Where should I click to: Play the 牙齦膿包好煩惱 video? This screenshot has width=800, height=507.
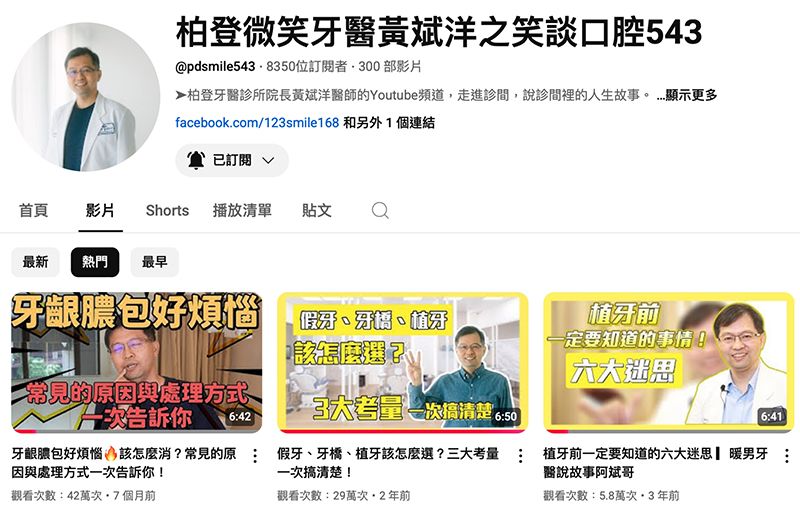click(x=136, y=362)
